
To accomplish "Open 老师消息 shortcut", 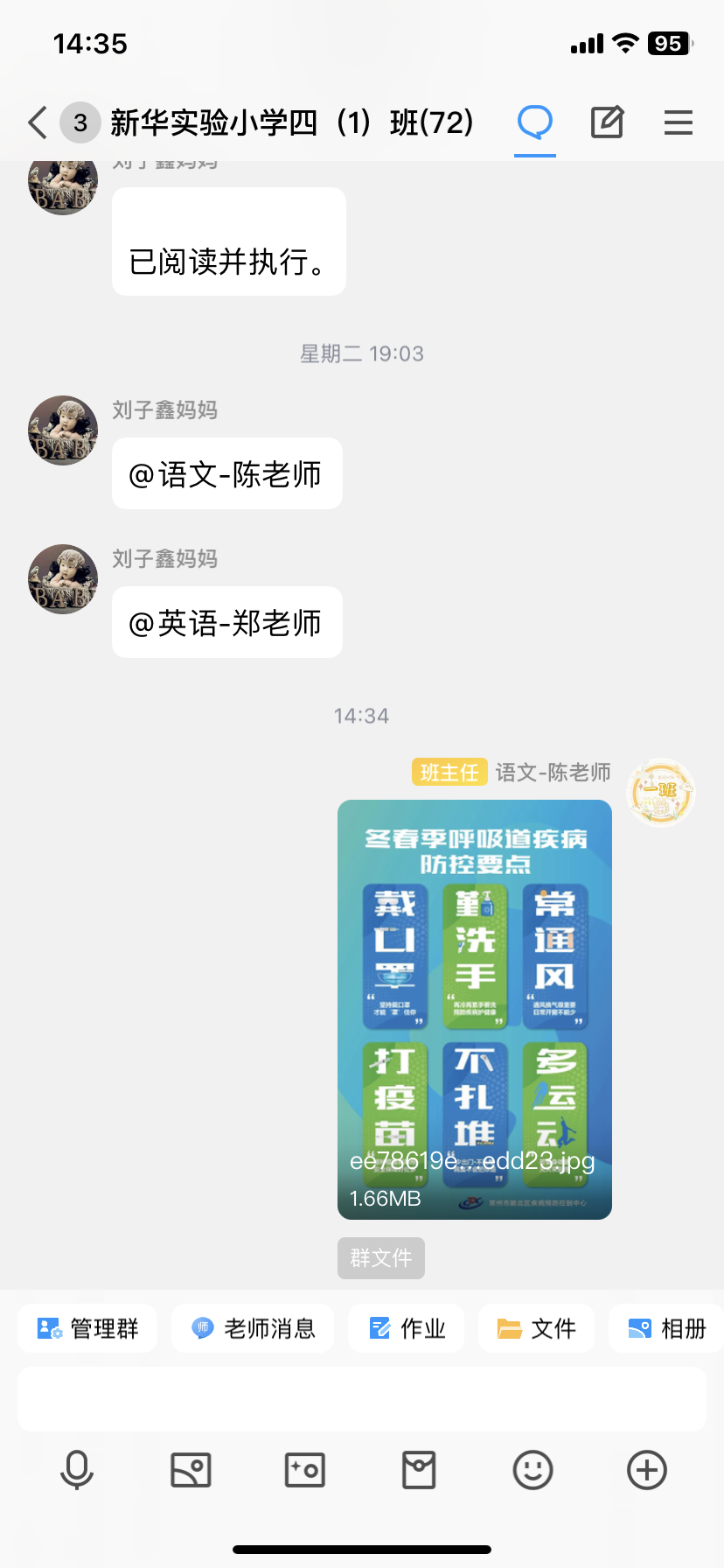I will coord(253,1328).
